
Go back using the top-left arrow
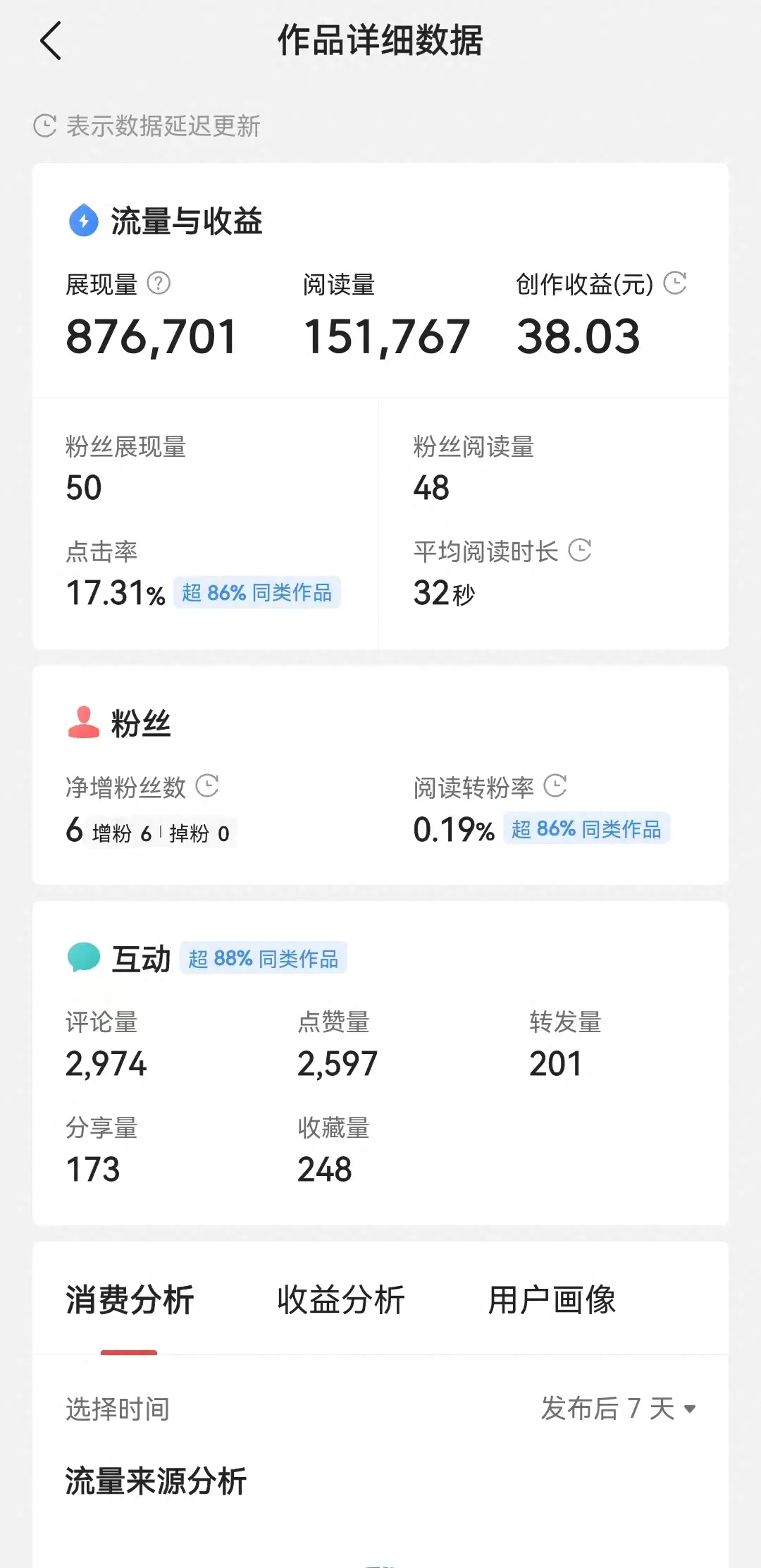(51, 40)
